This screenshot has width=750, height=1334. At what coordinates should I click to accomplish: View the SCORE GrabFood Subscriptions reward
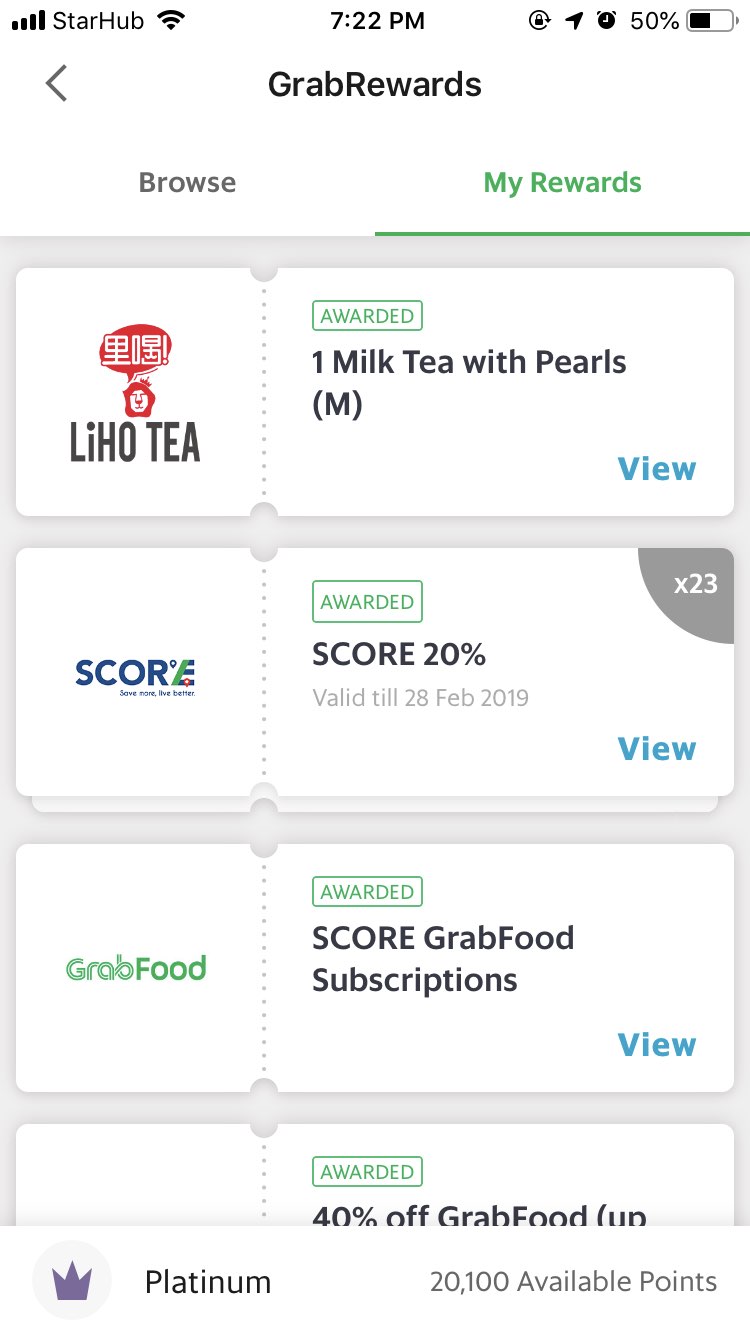(x=656, y=1045)
